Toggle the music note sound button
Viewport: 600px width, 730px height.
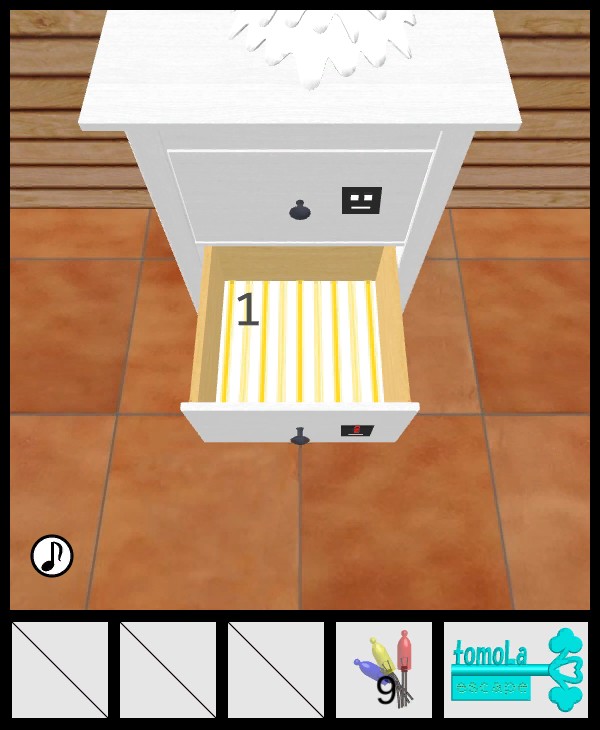(x=52, y=556)
